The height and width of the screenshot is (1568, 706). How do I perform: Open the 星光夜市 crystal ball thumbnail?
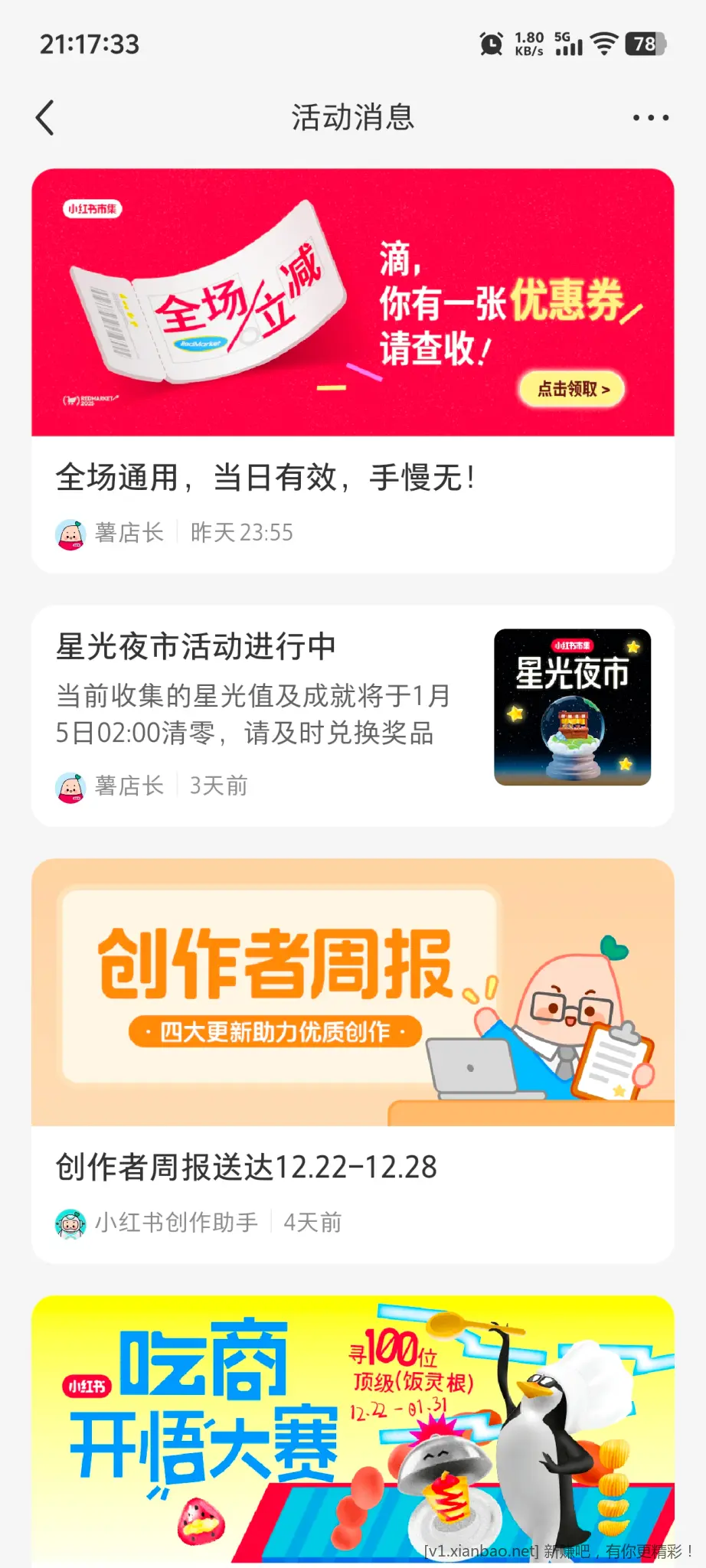(x=572, y=707)
